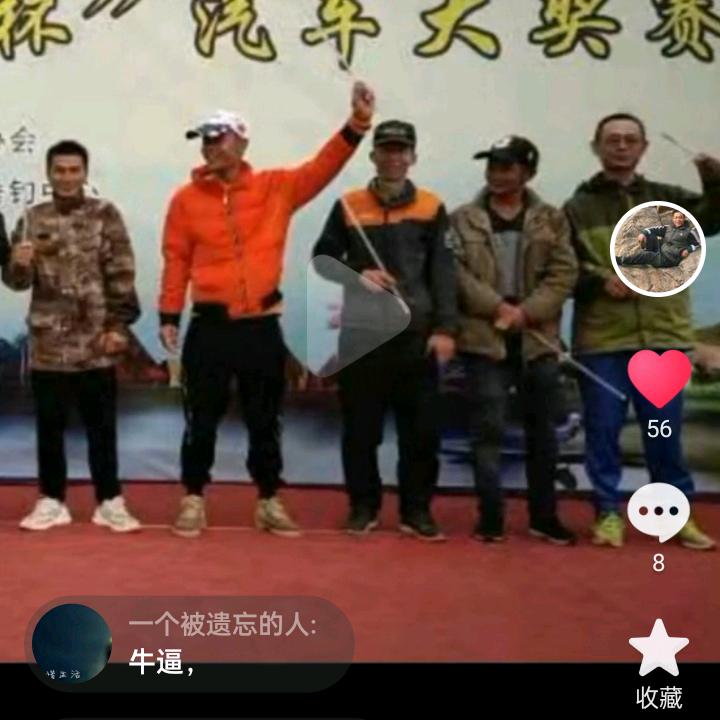Open the comment by 一个被遗忘的人
The height and width of the screenshot is (720, 720).
[x=190, y=644]
